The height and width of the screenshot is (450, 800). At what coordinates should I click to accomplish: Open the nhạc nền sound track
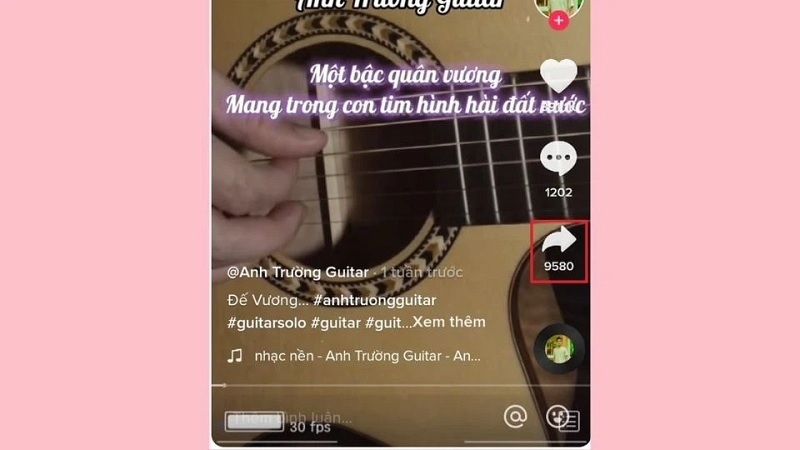click(365, 356)
